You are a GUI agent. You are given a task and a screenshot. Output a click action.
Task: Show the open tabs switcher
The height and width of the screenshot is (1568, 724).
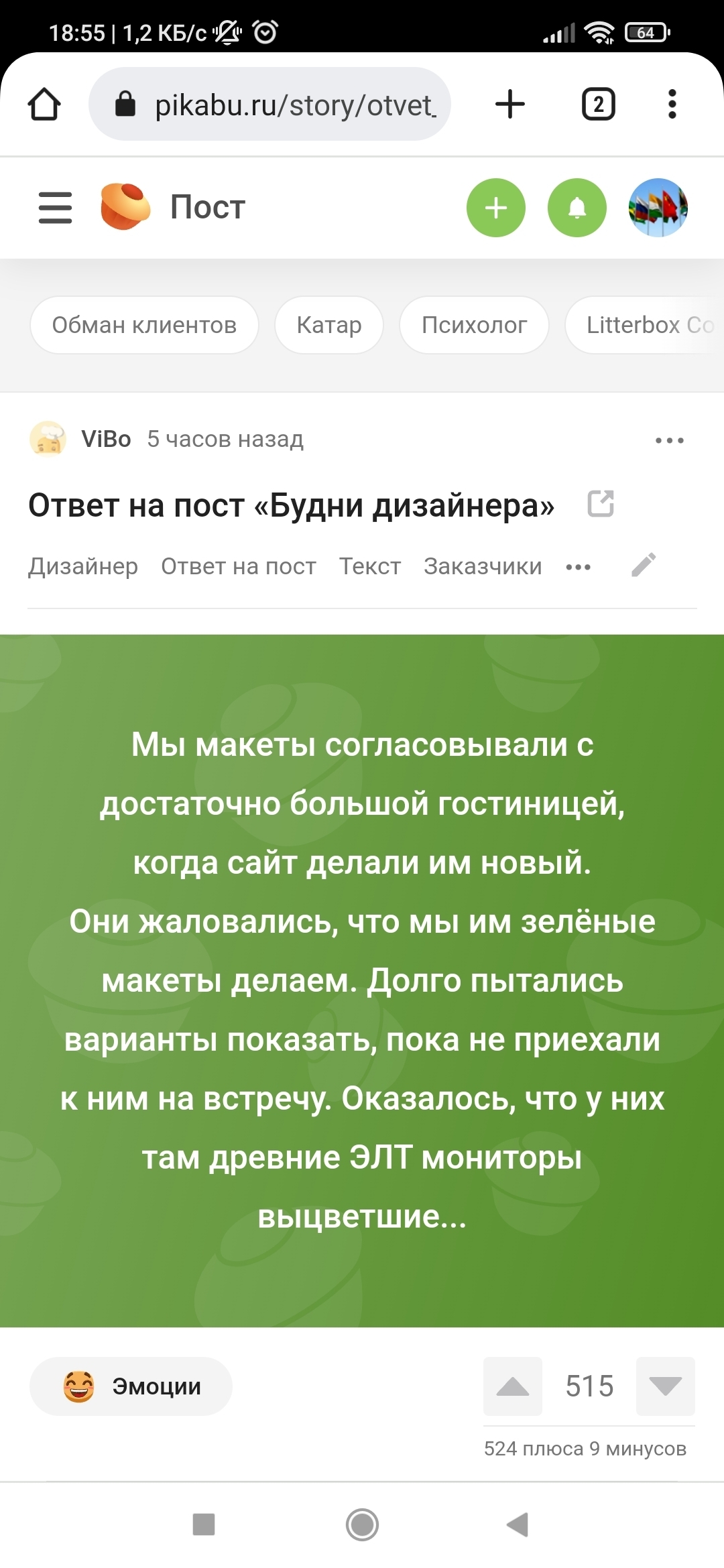598,105
